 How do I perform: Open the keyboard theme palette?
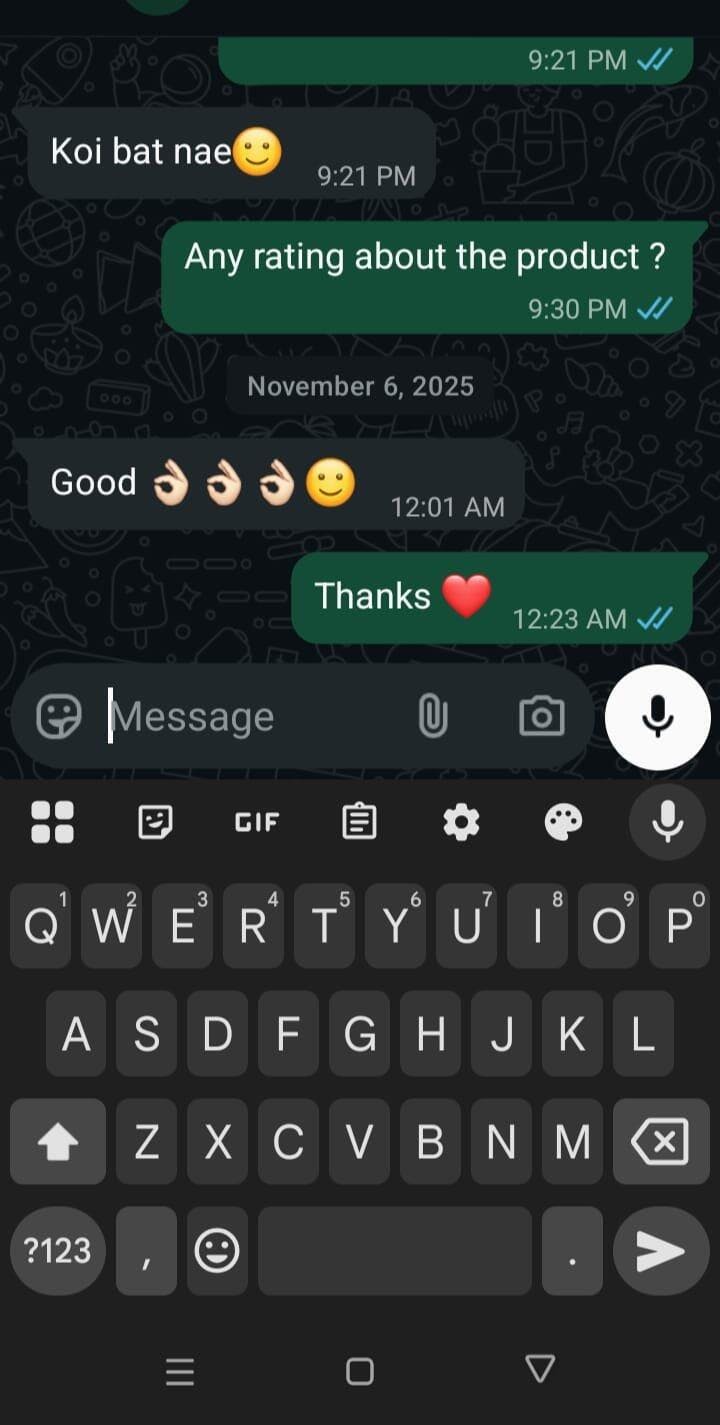pyautogui.click(x=563, y=822)
